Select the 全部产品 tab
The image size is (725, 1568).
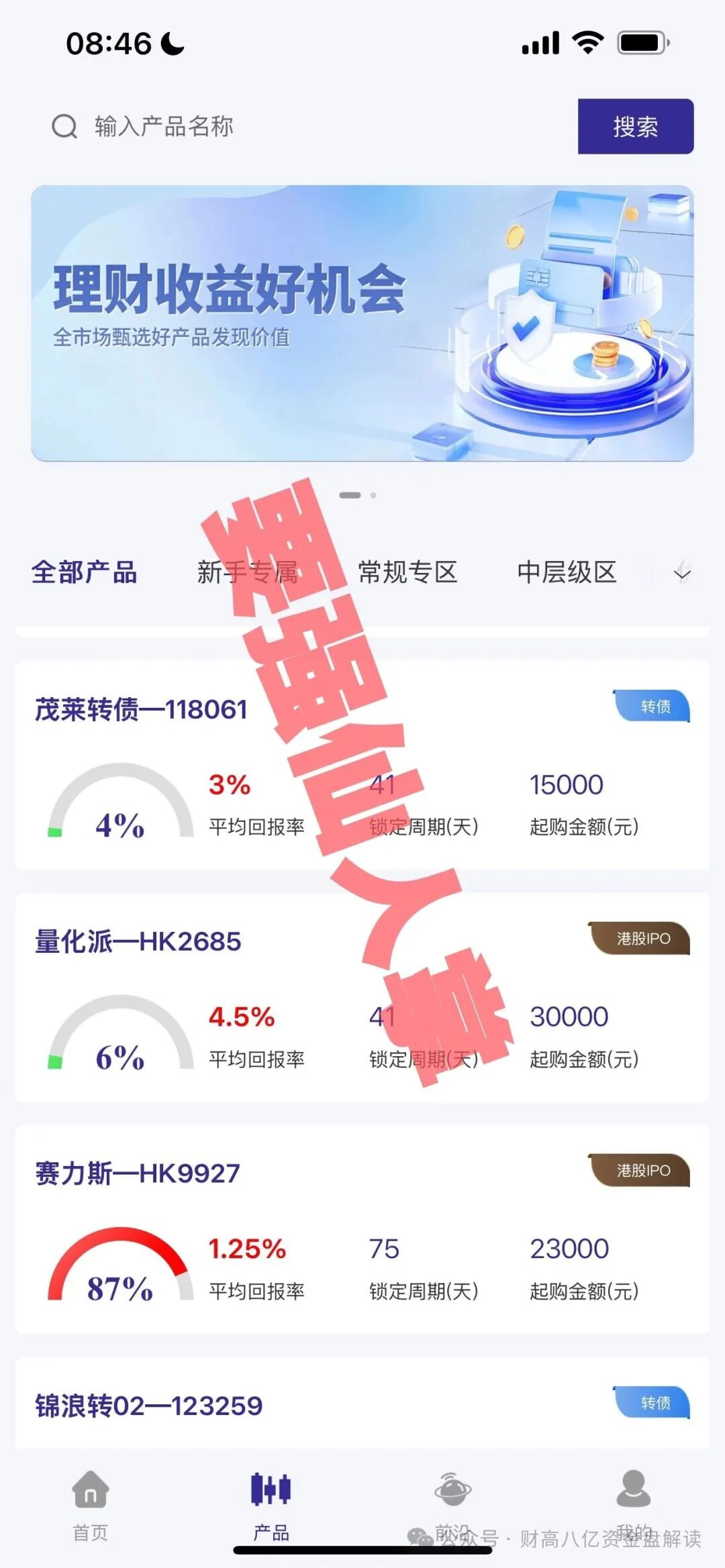click(85, 572)
